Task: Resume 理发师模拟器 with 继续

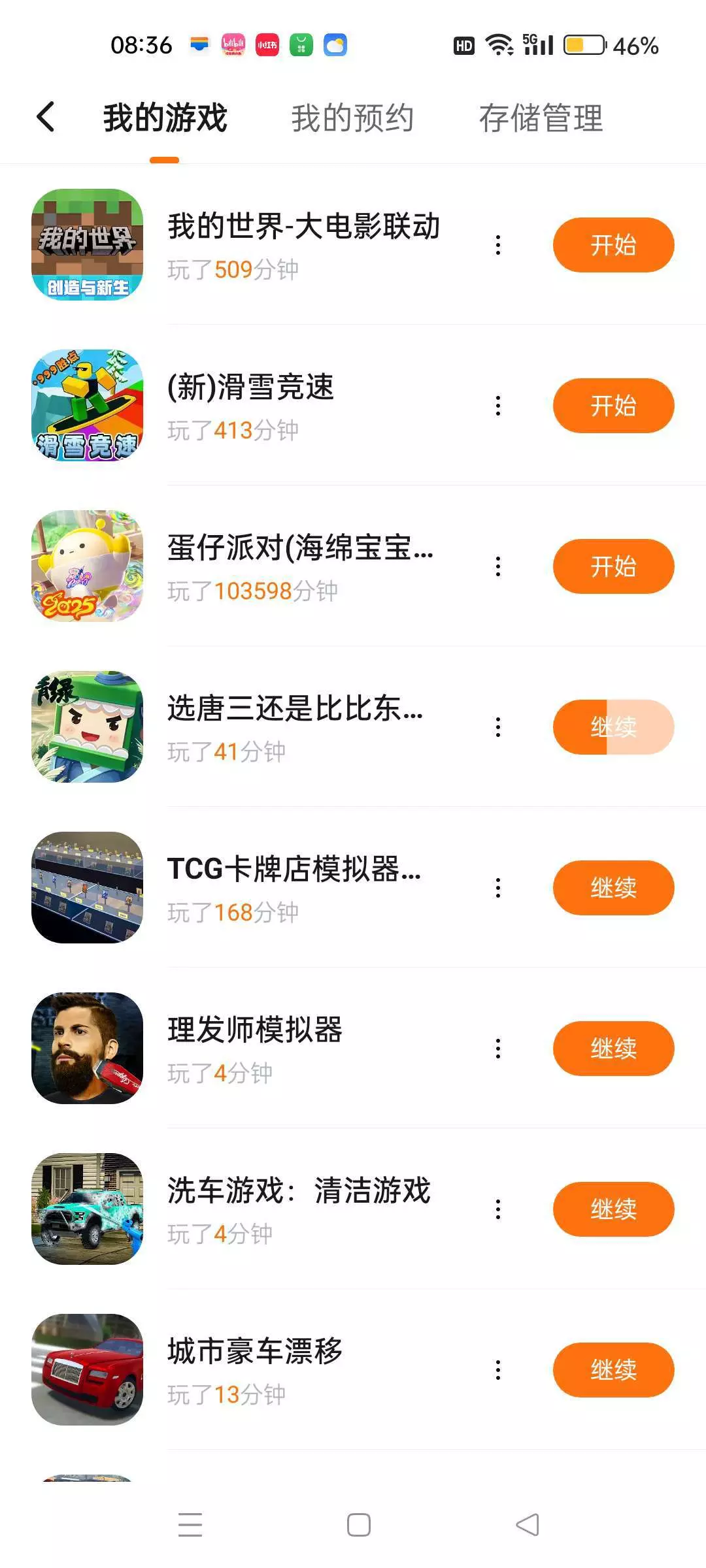Action: (x=613, y=1049)
